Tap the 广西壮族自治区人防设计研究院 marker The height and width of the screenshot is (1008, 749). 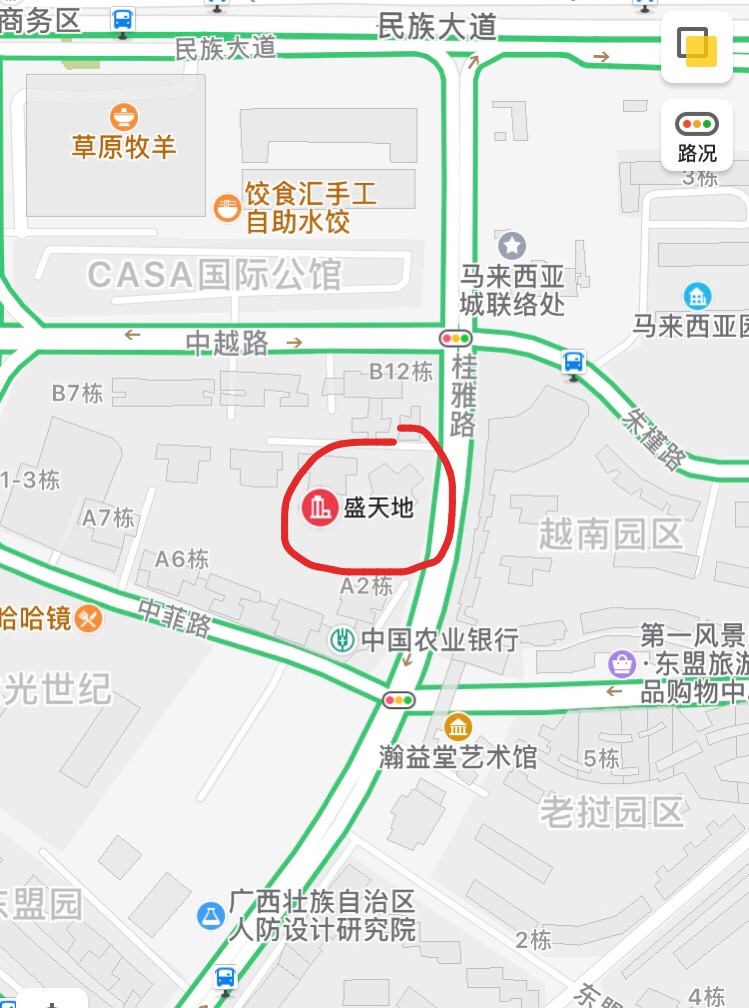pyautogui.click(x=210, y=914)
